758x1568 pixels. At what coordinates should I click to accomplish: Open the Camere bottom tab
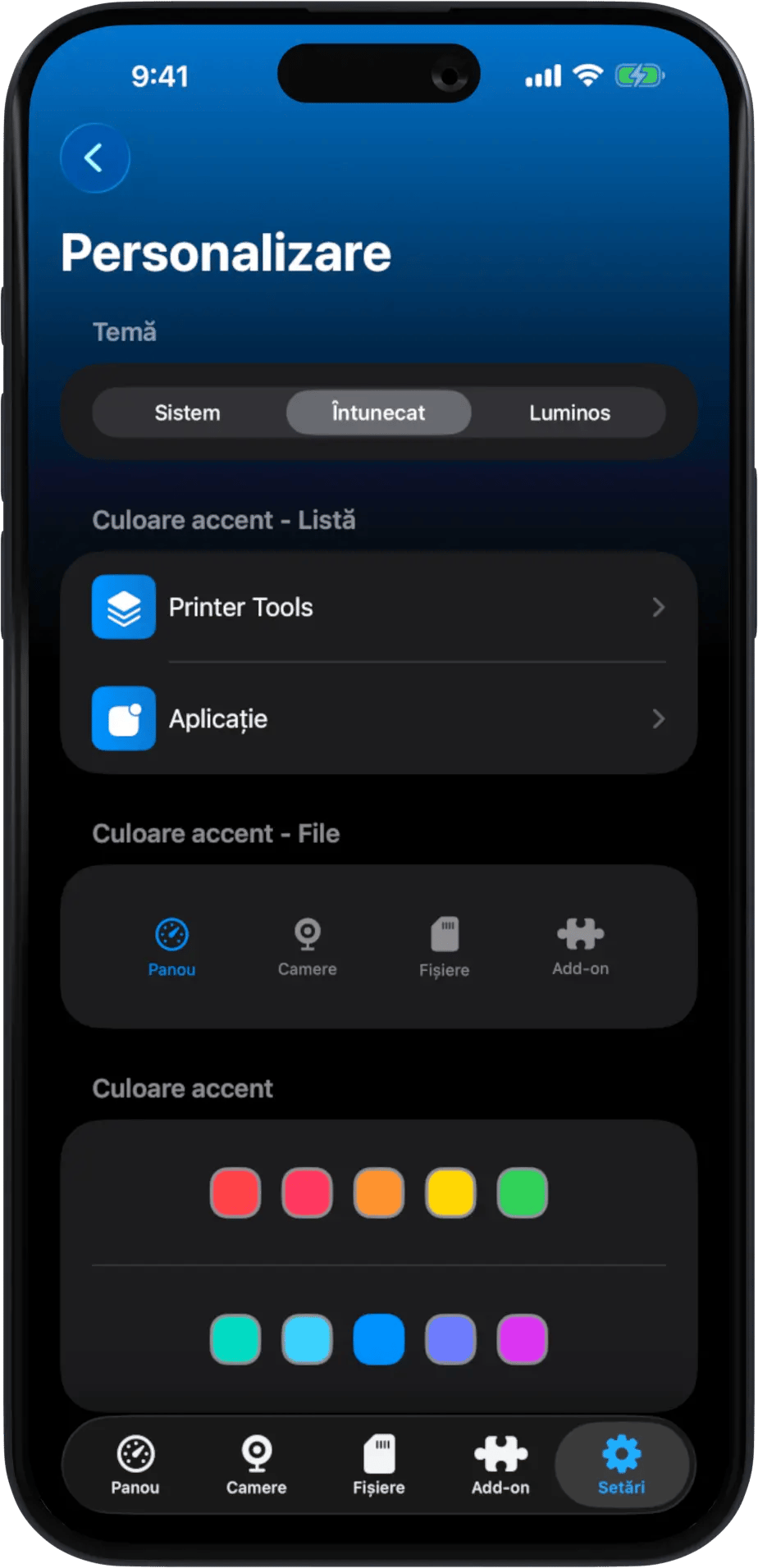pyautogui.click(x=257, y=1465)
